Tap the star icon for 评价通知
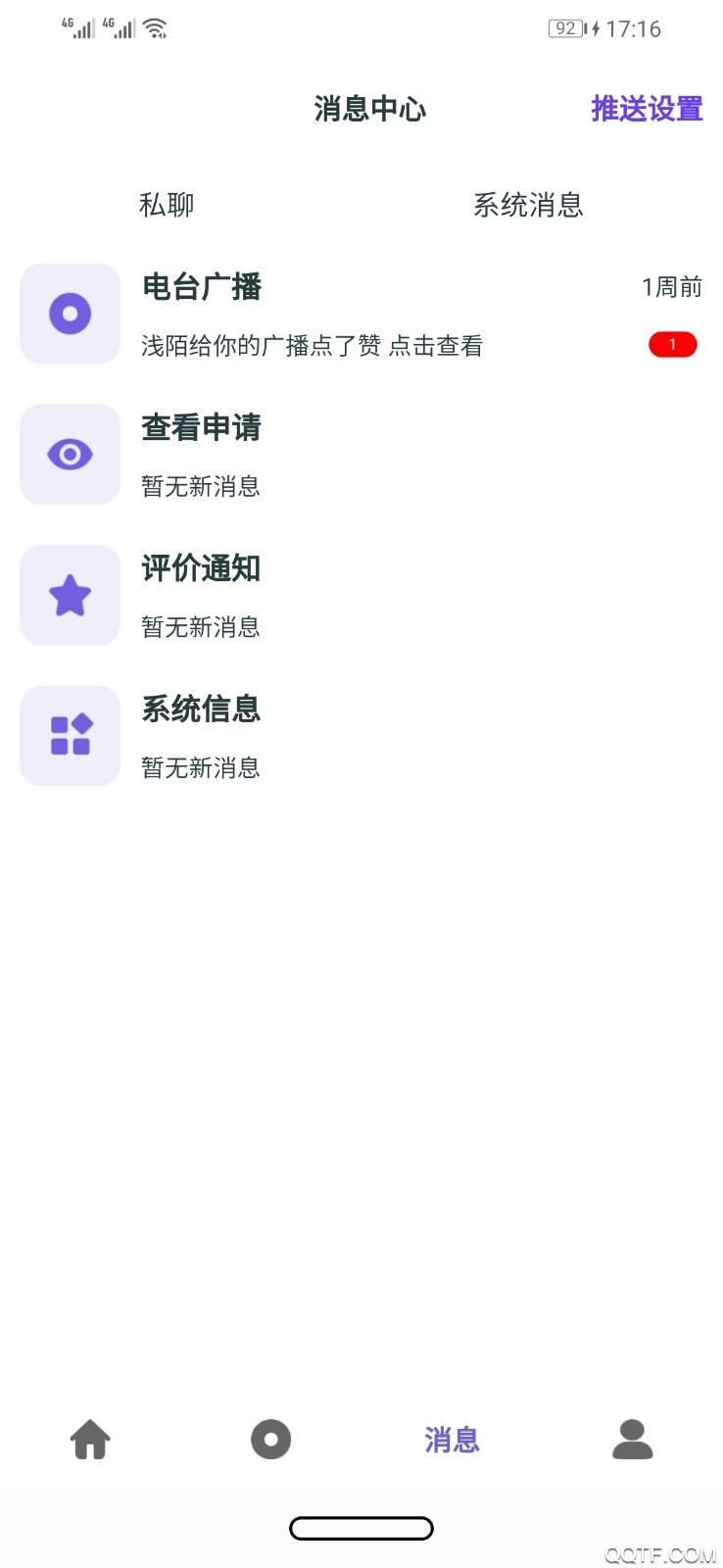This screenshot has width=723, height=1568. click(70, 595)
